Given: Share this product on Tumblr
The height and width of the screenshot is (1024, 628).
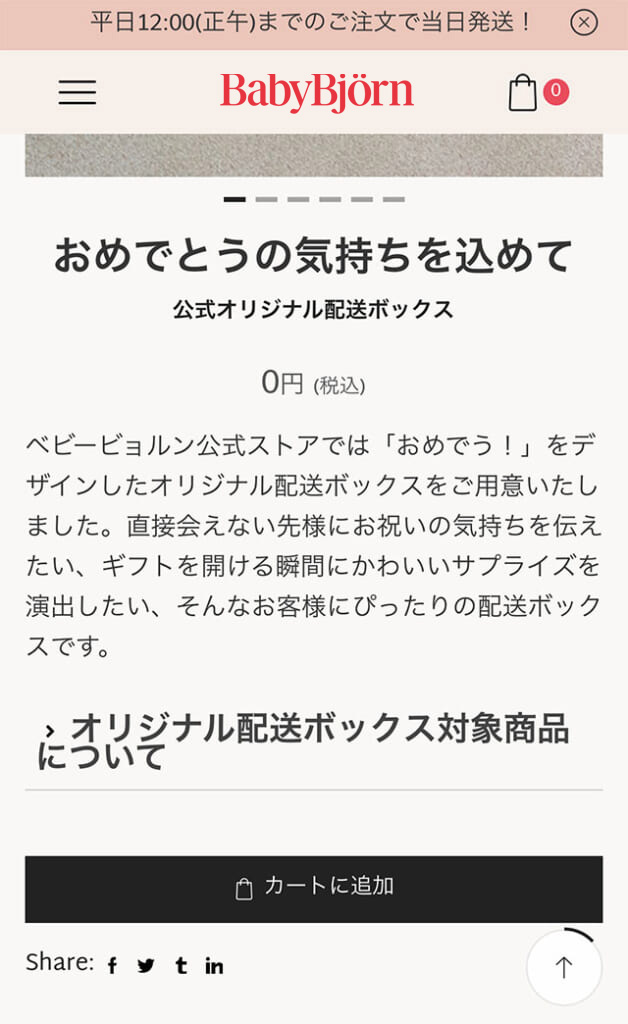Looking at the screenshot, I should tap(181, 965).
